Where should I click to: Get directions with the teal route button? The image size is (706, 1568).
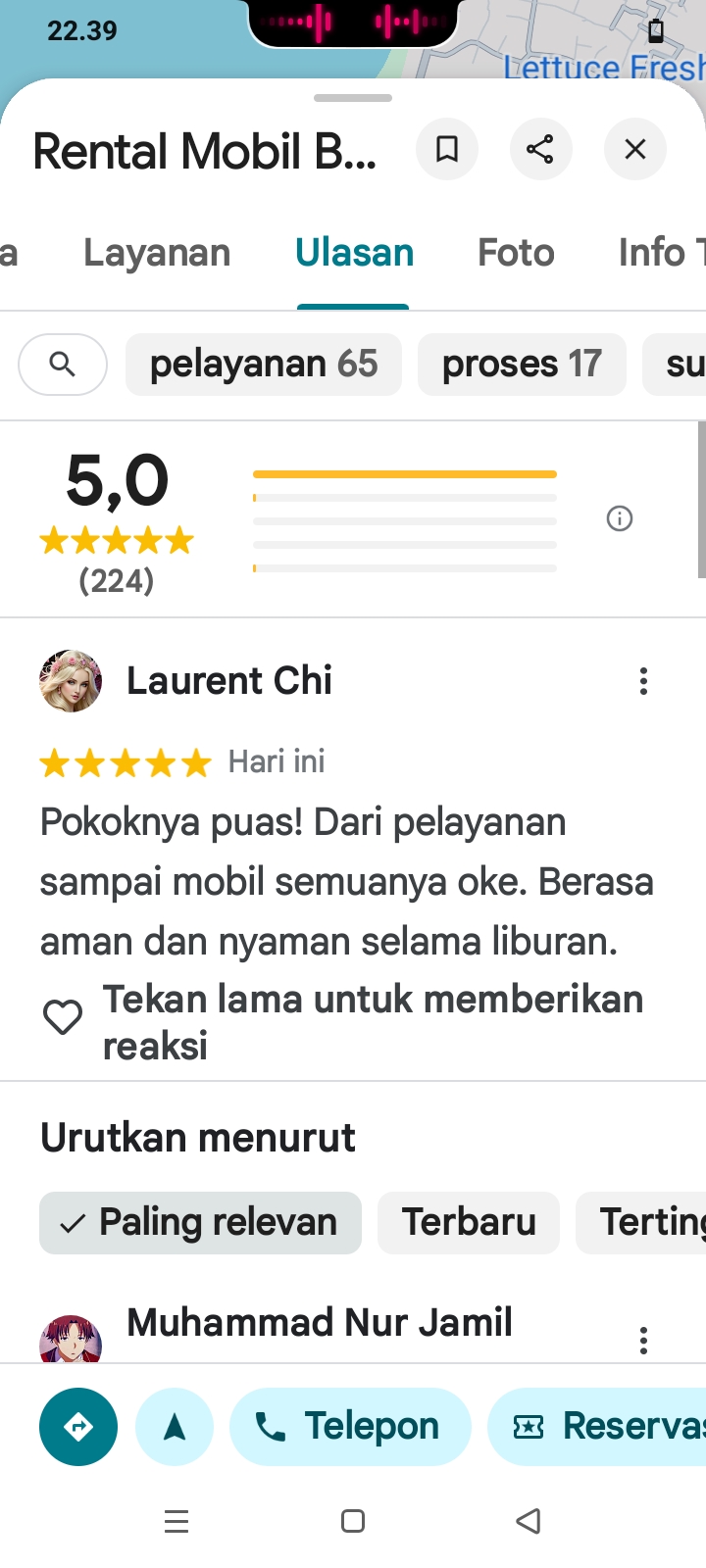78,1427
